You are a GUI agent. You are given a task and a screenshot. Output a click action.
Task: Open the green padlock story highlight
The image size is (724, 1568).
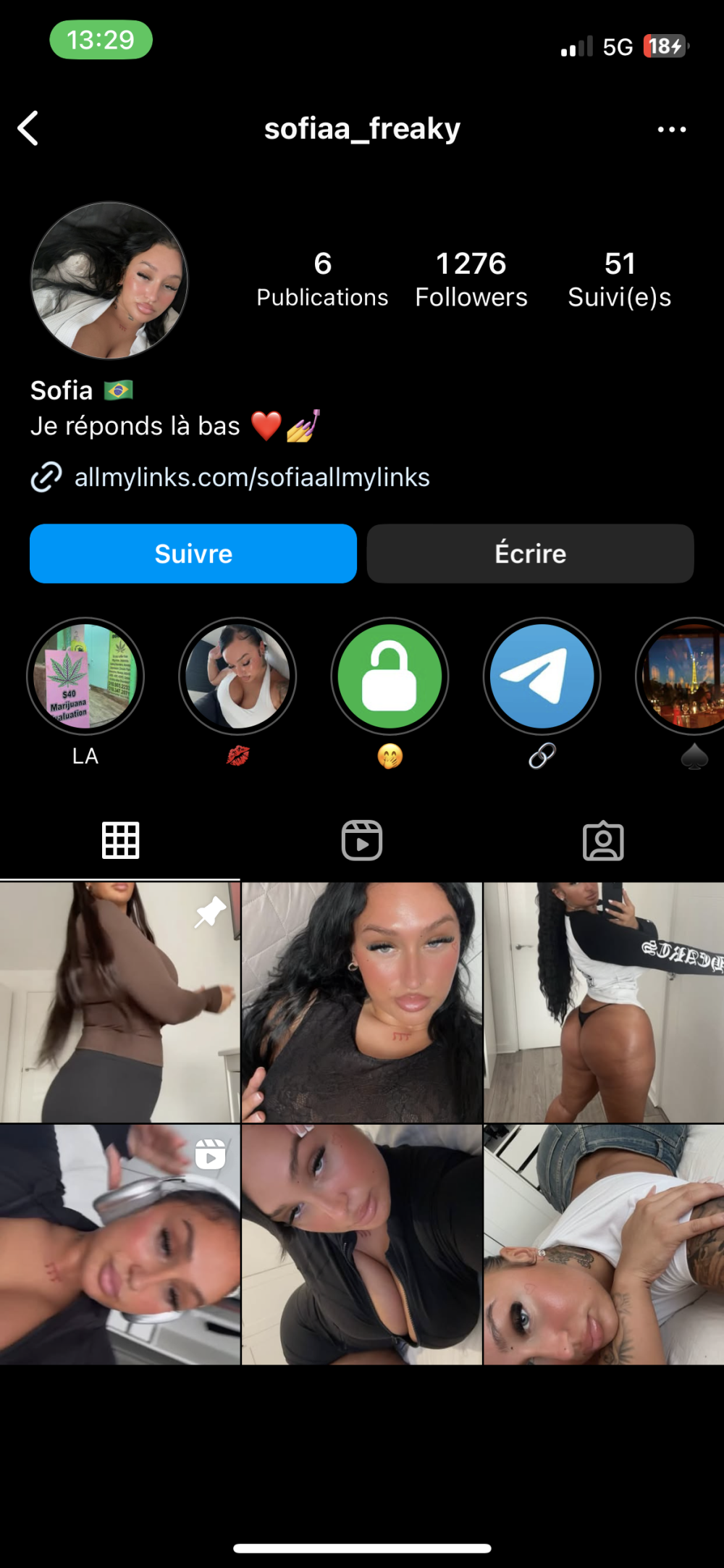pyautogui.click(x=390, y=676)
